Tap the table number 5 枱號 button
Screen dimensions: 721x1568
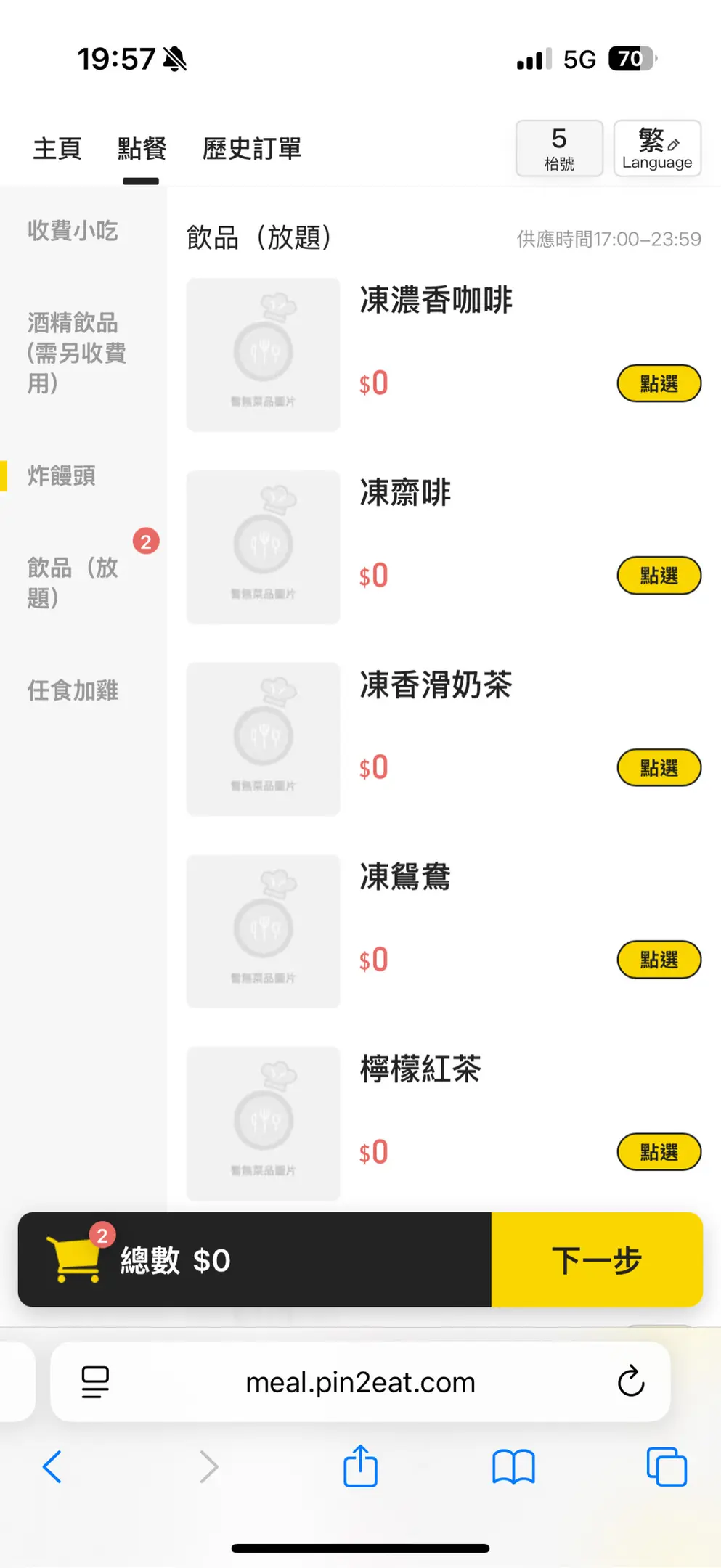tap(559, 148)
